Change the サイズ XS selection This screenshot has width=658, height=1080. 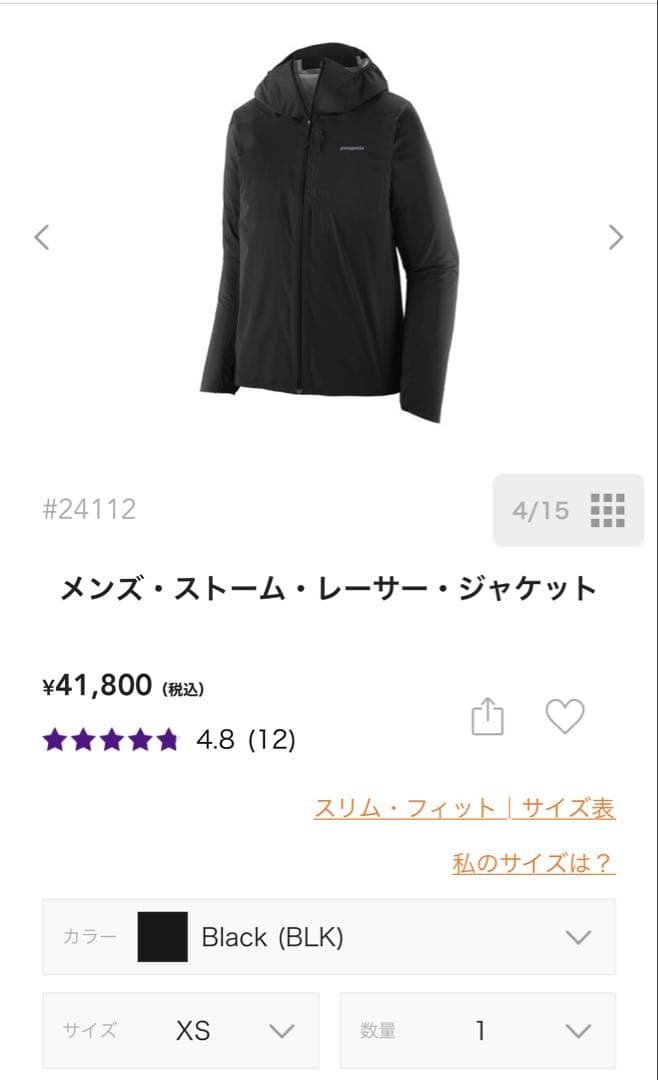pyautogui.click(x=181, y=1030)
